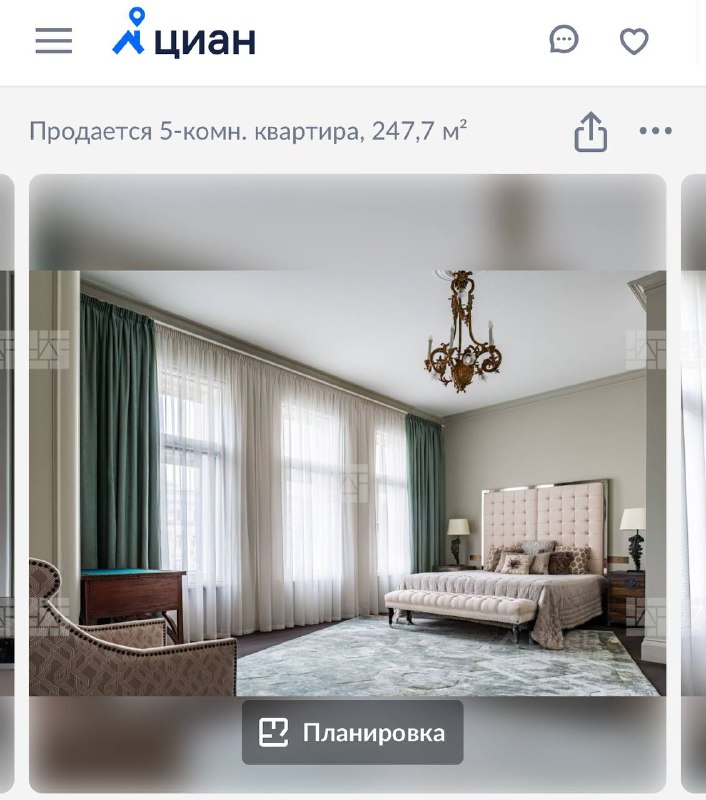Go to Циан home via logo

[x=183, y=36]
